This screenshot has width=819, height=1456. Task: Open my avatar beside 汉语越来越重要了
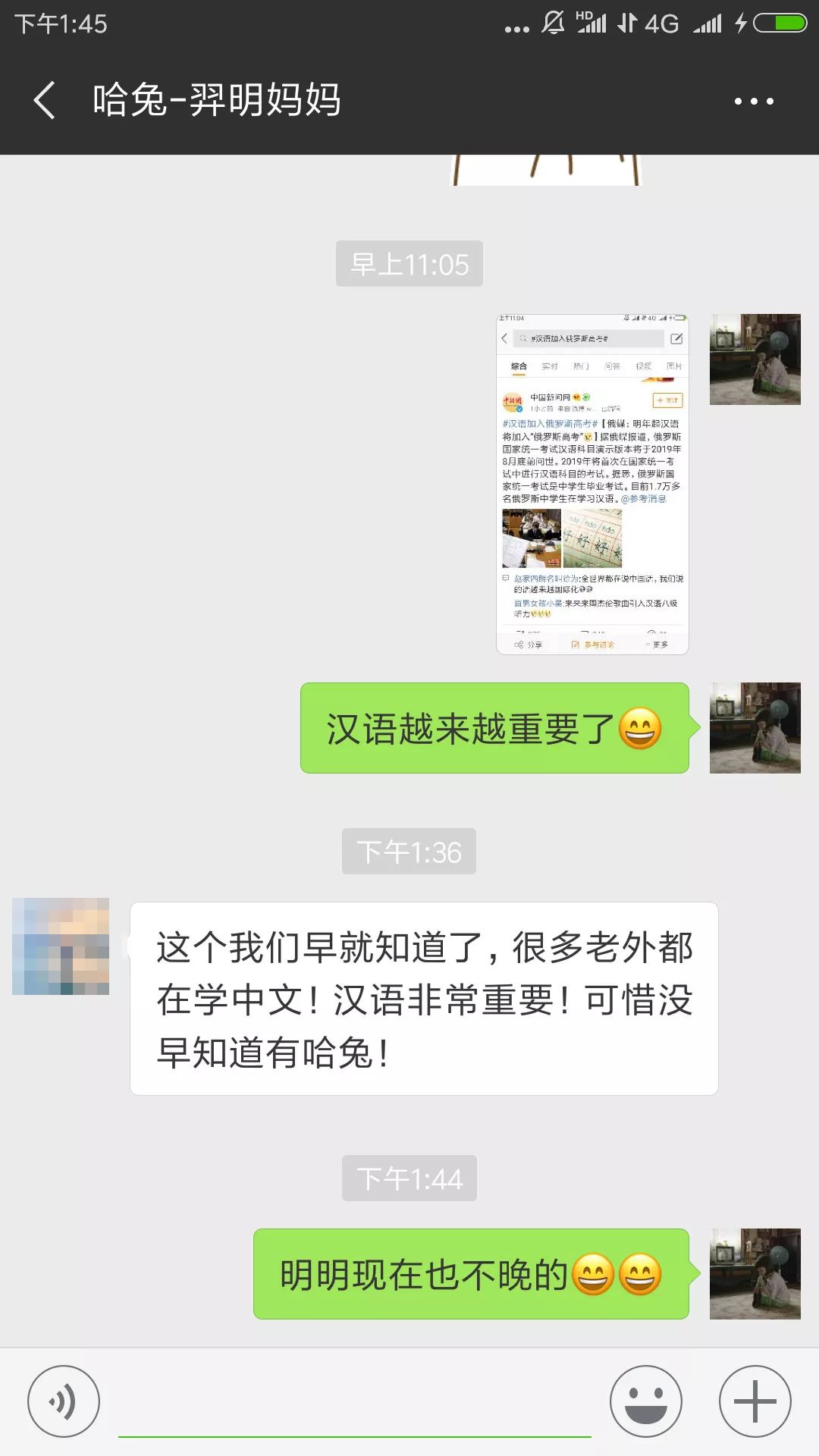pyautogui.click(x=755, y=728)
